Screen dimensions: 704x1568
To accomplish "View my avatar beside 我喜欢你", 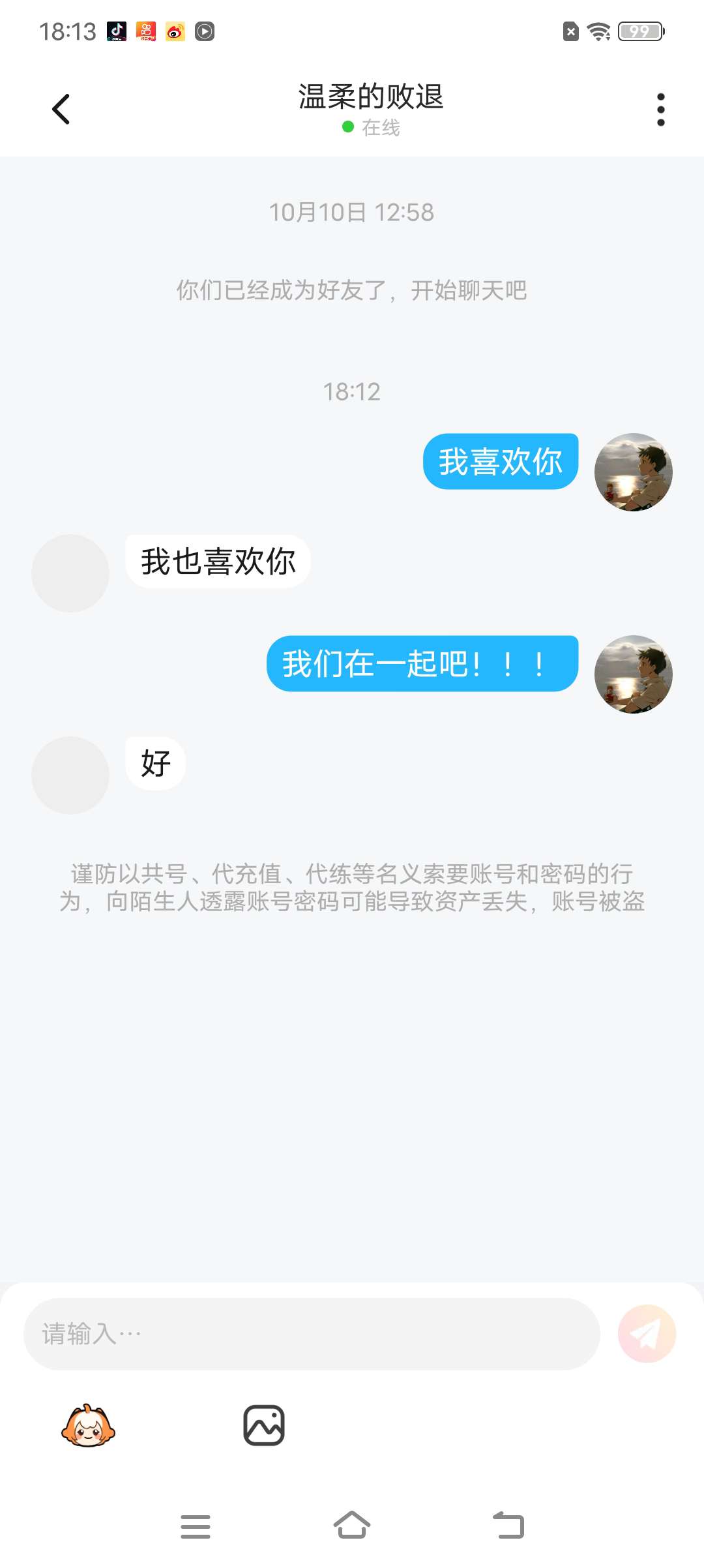I will [633, 472].
